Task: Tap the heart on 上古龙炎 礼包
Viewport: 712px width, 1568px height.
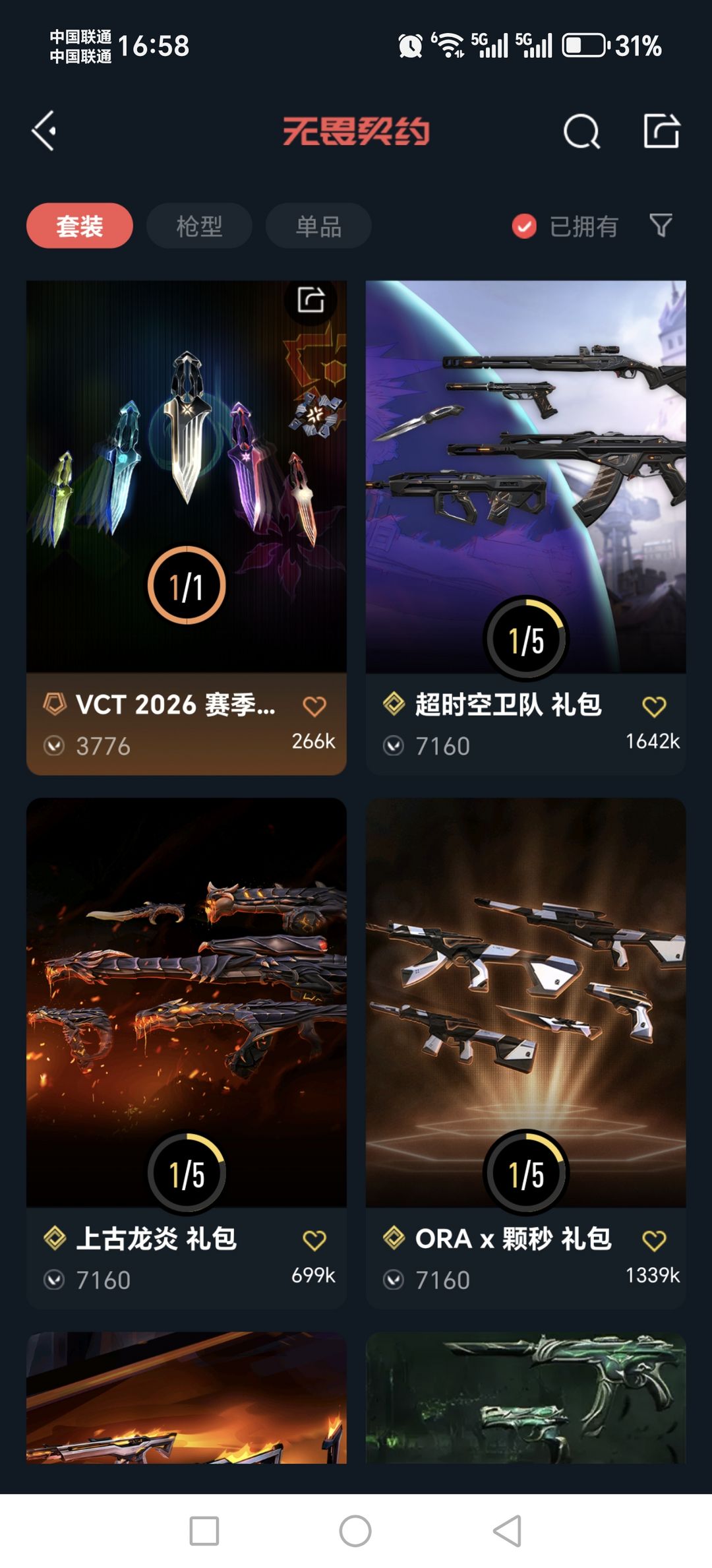Action: pos(314,1240)
